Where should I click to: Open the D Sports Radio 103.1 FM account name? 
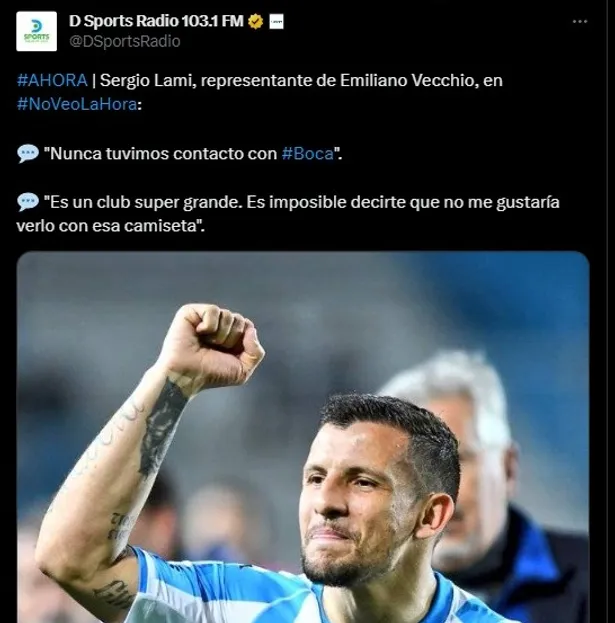tap(157, 21)
